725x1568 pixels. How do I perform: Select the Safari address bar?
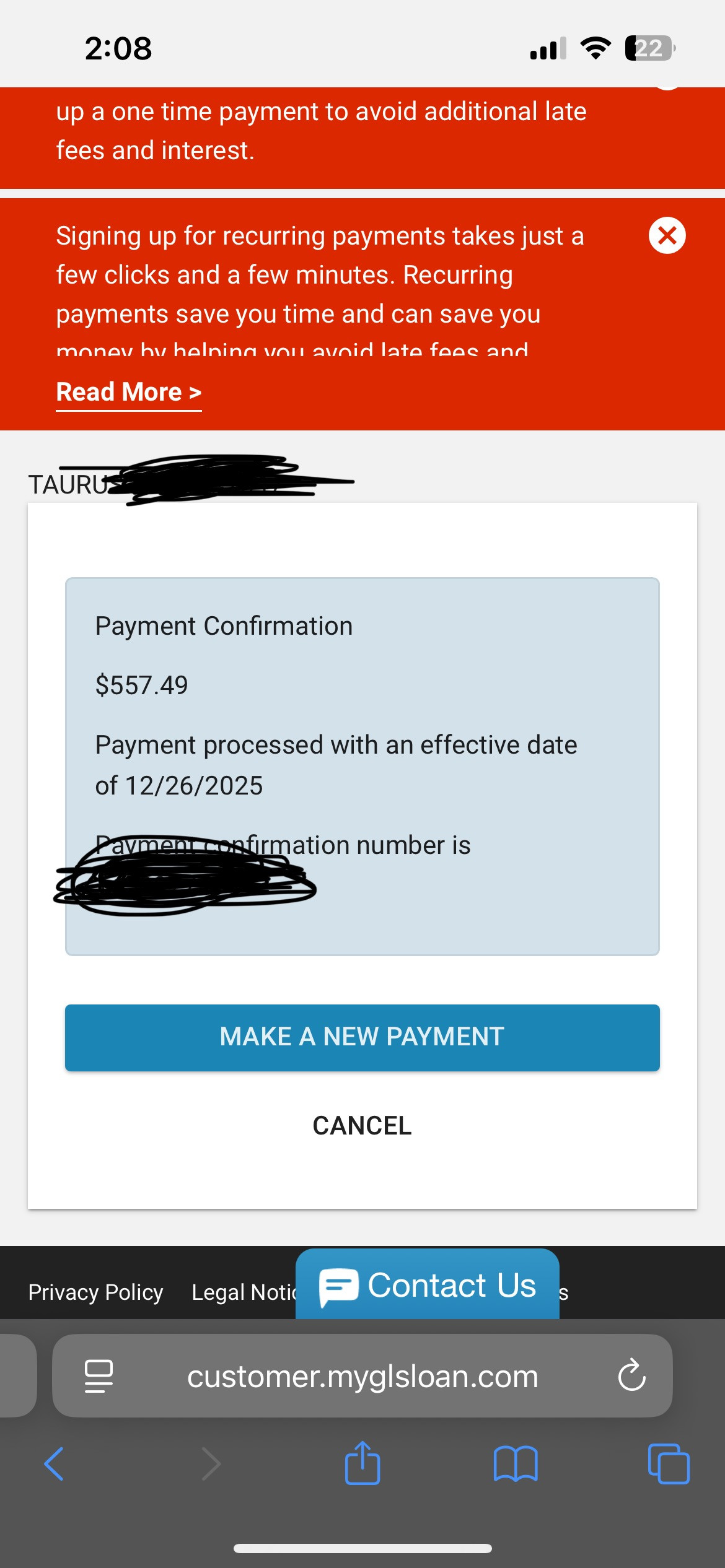point(362,1377)
